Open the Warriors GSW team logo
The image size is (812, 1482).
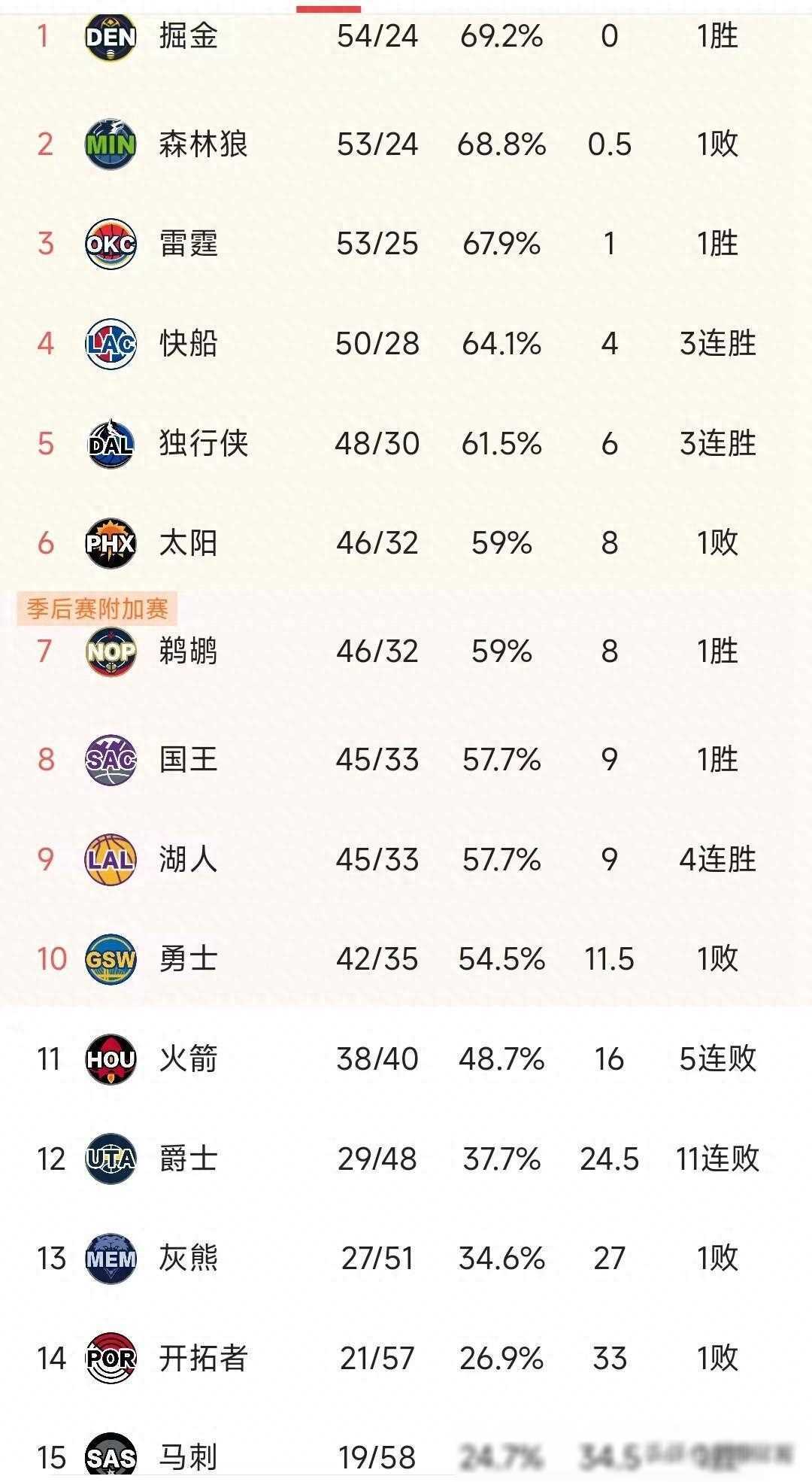pos(111,958)
